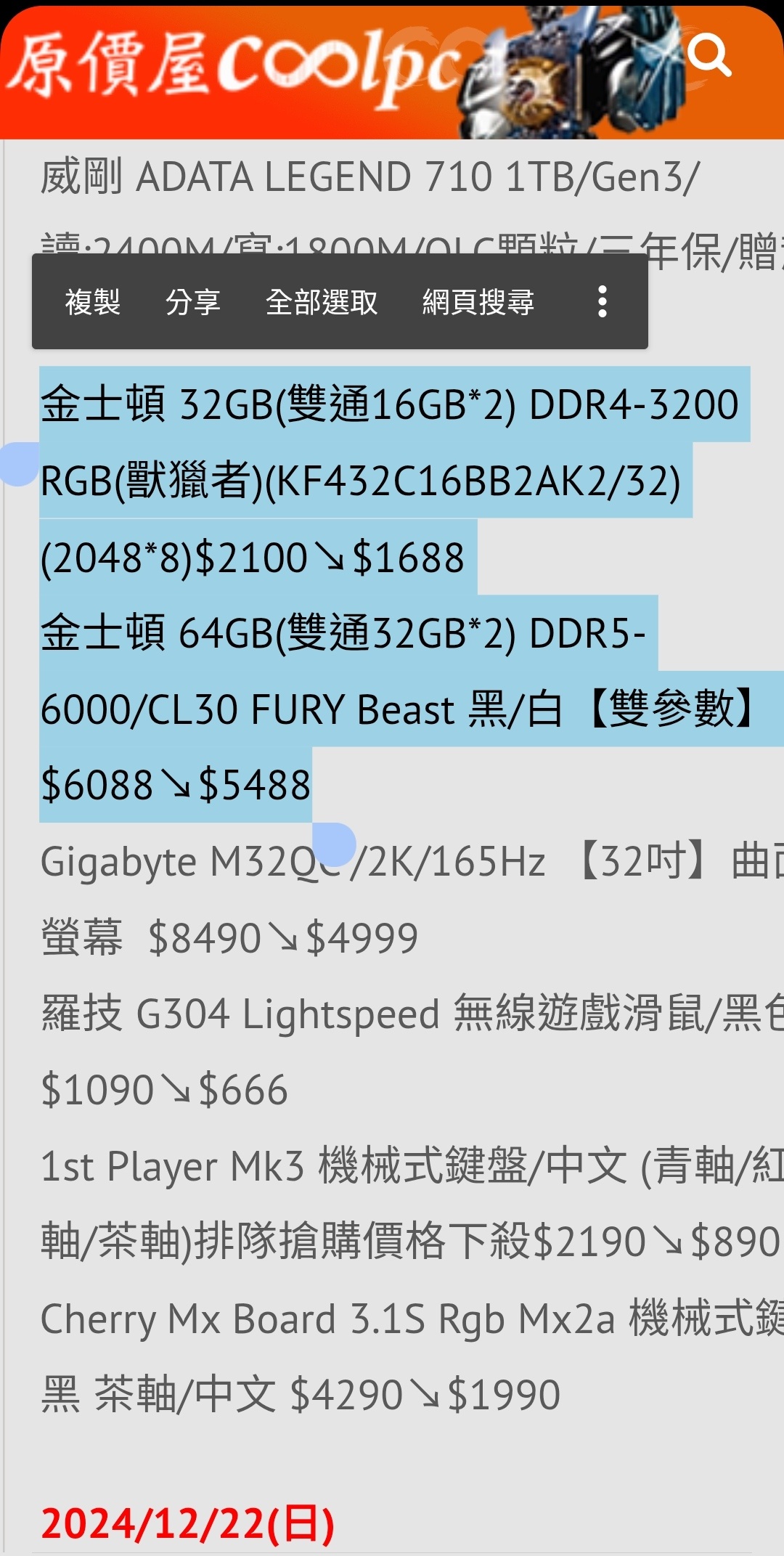This screenshot has height=1556, width=784.
Task: Run 網頁搜尋 on the selected text
Action: pyautogui.click(x=478, y=302)
